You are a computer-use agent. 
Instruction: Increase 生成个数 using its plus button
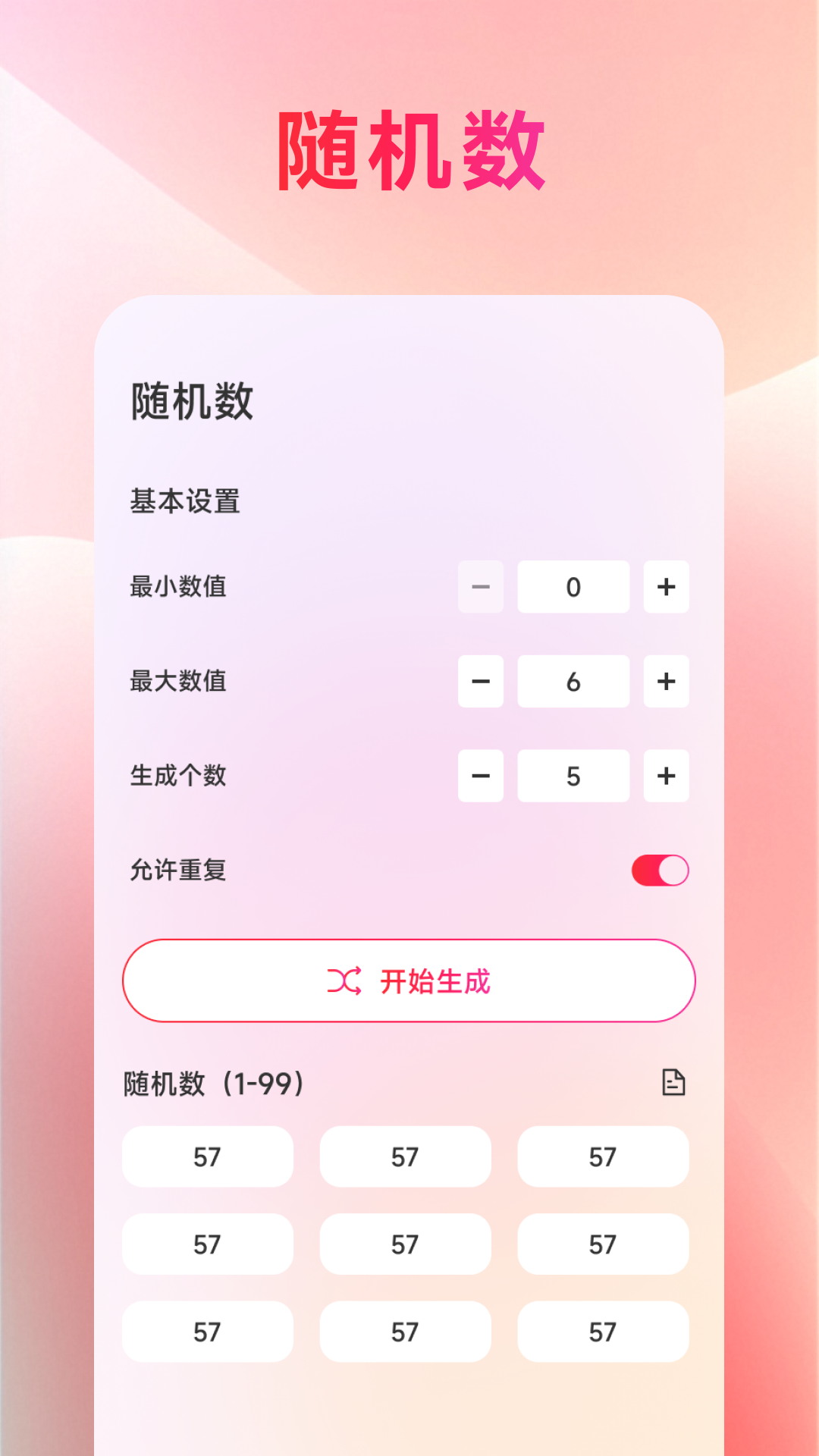[665, 776]
